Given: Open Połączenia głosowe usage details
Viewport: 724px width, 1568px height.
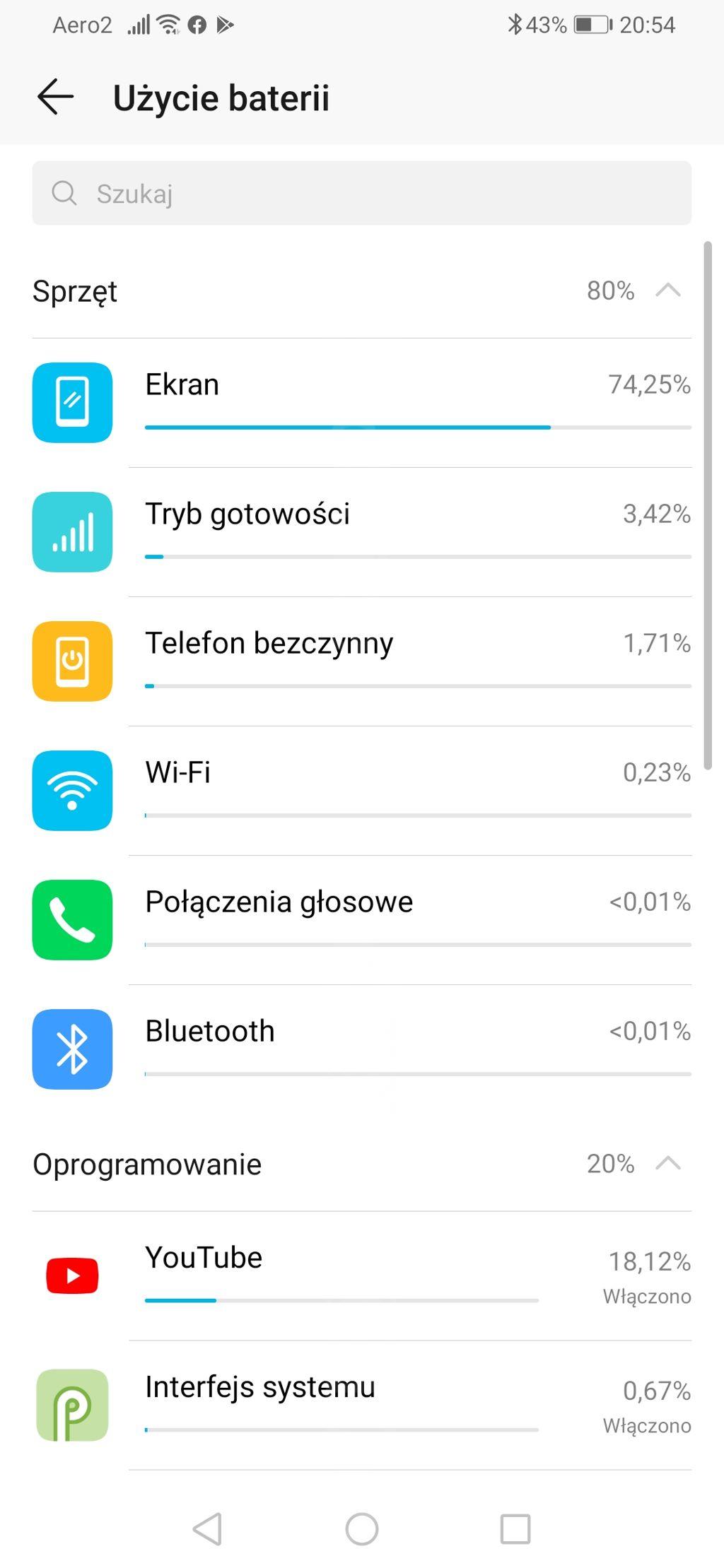Looking at the screenshot, I should (x=361, y=919).
